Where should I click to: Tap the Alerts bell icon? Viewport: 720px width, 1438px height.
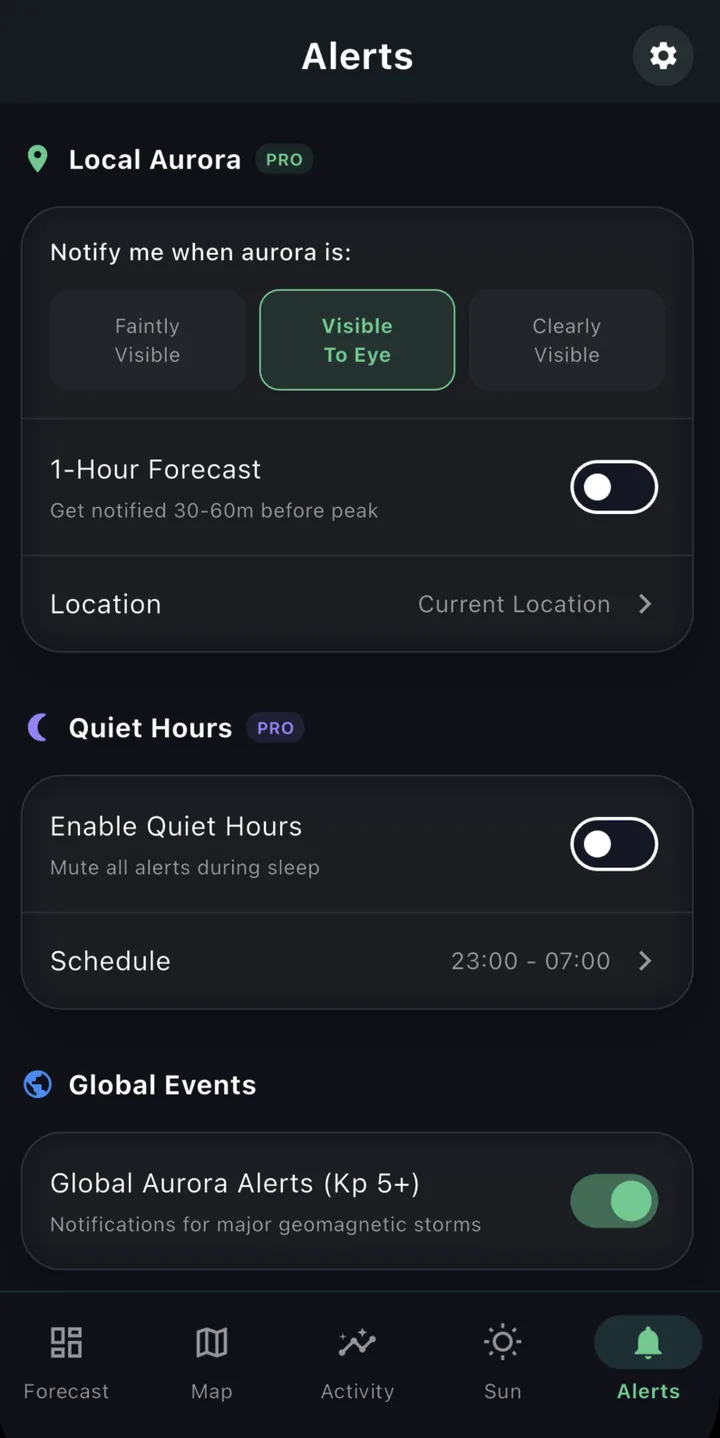pos(647,1342)
